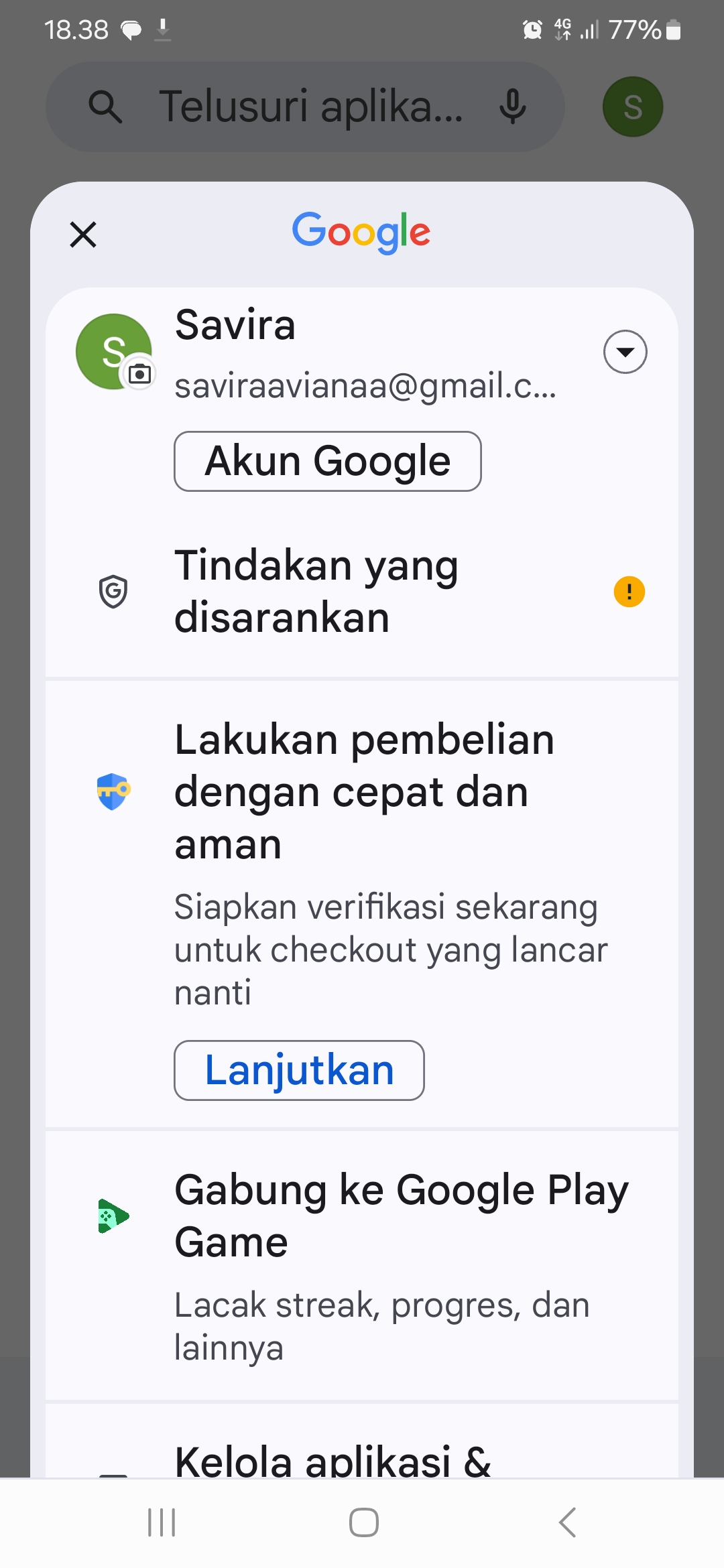Screen dimensions: 724x1568
Task: Close the Google account dialog
Action: 83,235
